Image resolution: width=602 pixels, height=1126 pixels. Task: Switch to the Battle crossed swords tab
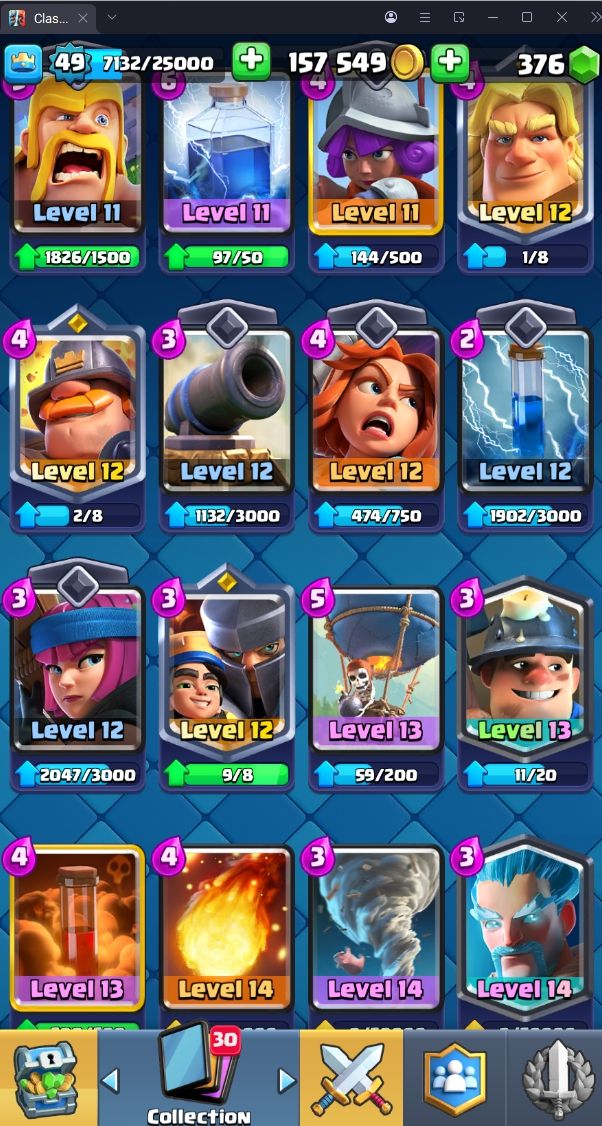[352, 1080]
